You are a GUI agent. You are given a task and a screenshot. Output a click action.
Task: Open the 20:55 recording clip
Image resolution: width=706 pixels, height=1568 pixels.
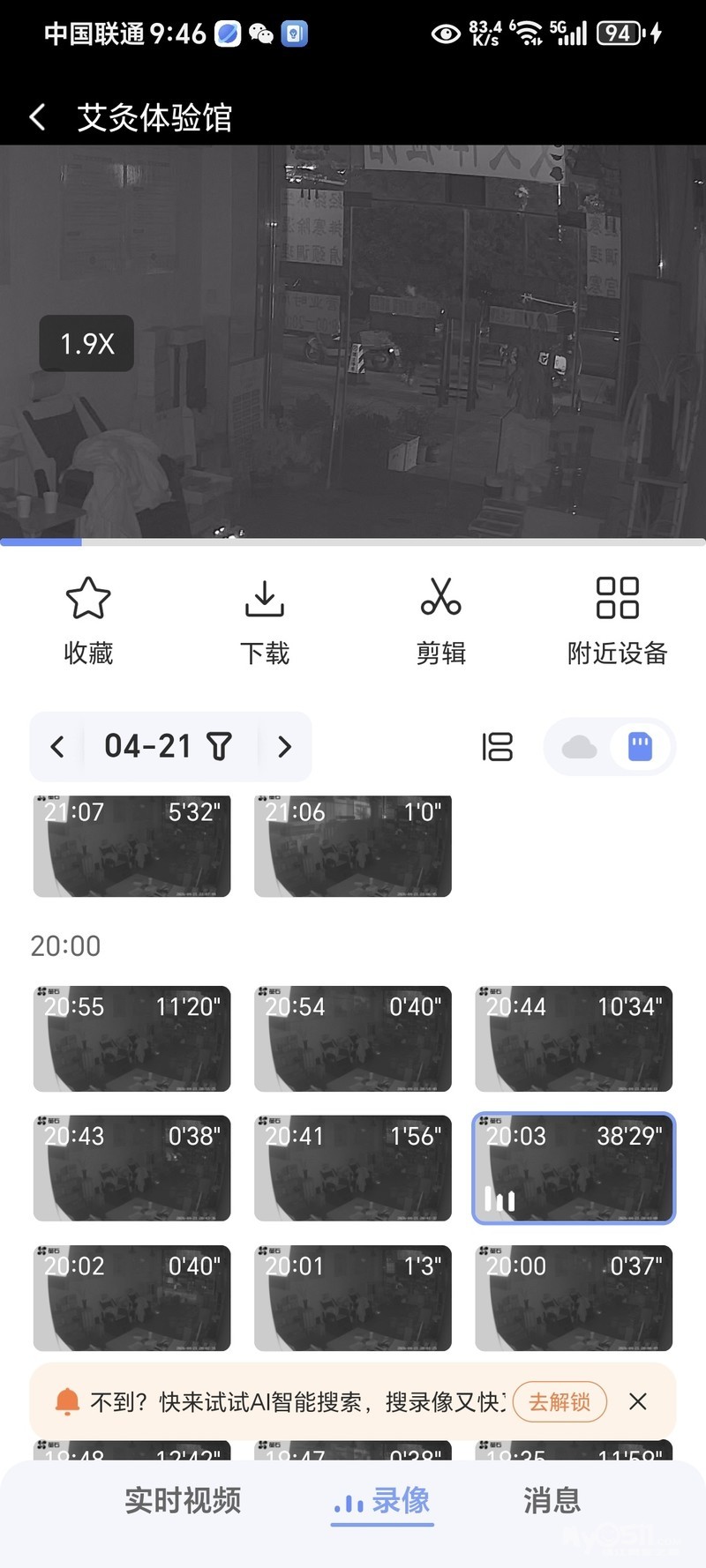tap(132, 1038)
